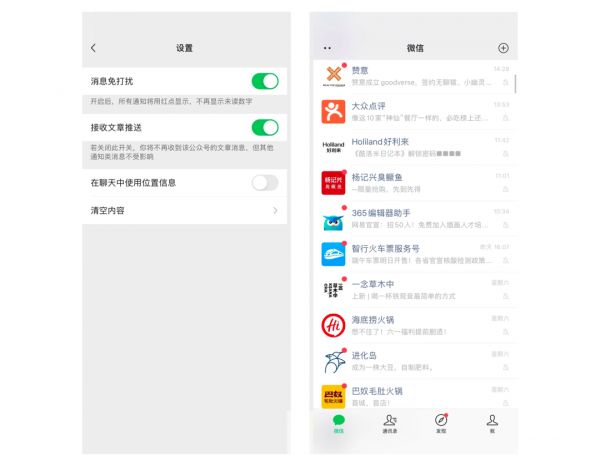Toggle the 消息免打扰 switch

pos(264,81)
